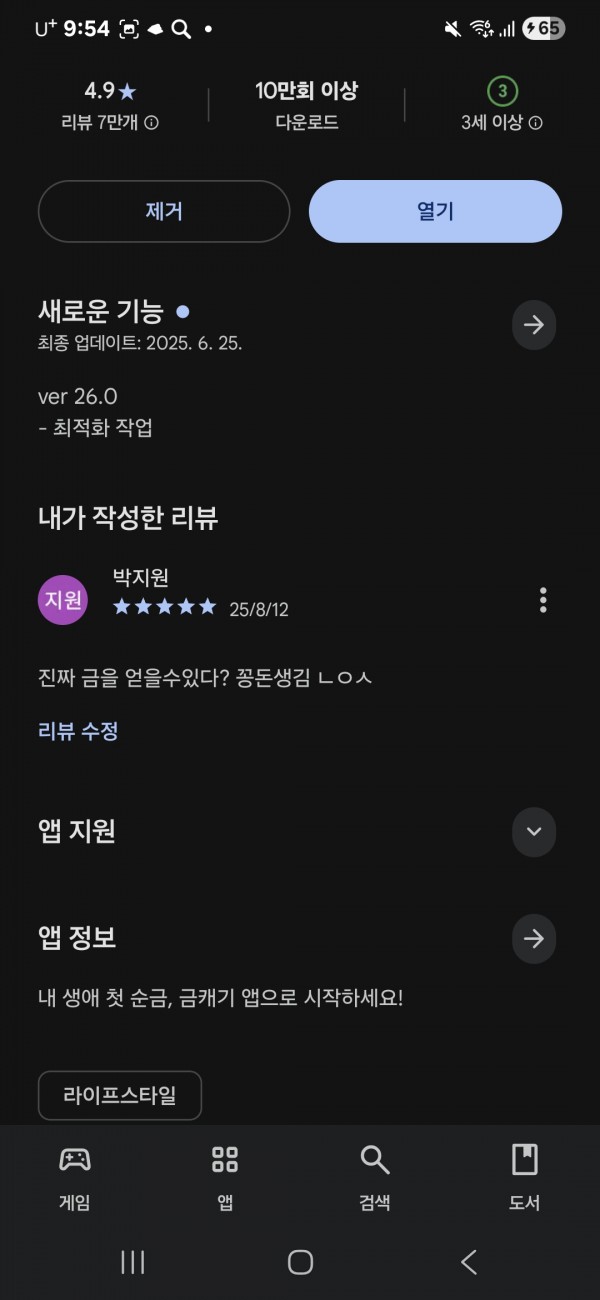This screenshot has width=600, height=1300.
Task: Switch to the 도서 tab
Action: point(525,1176)
